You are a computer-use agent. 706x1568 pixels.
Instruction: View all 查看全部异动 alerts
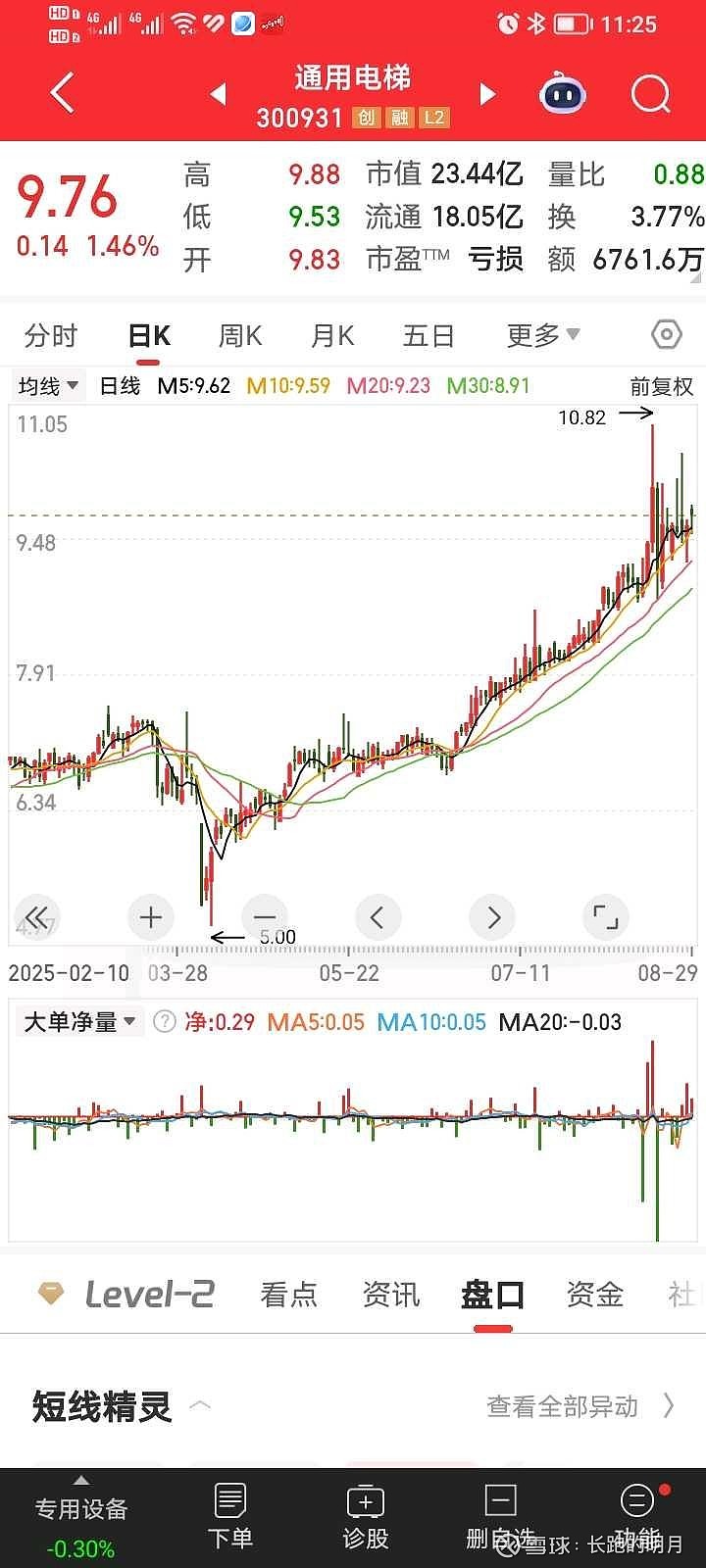580,1406
